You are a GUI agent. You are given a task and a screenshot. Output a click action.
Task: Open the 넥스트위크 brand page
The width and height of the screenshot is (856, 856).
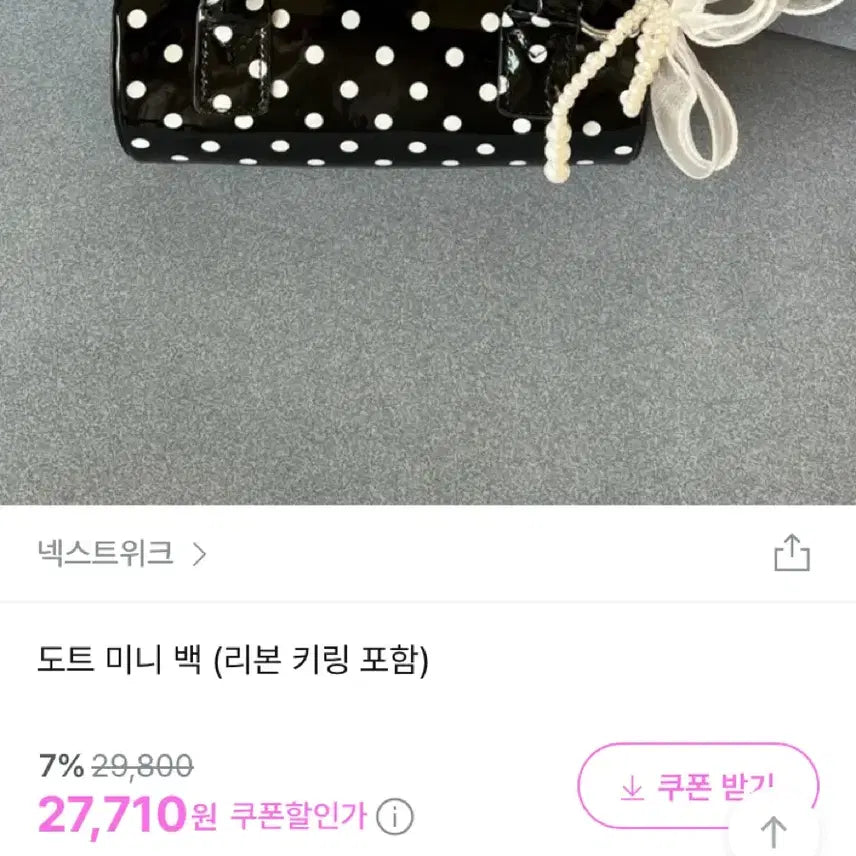[120, 552]
